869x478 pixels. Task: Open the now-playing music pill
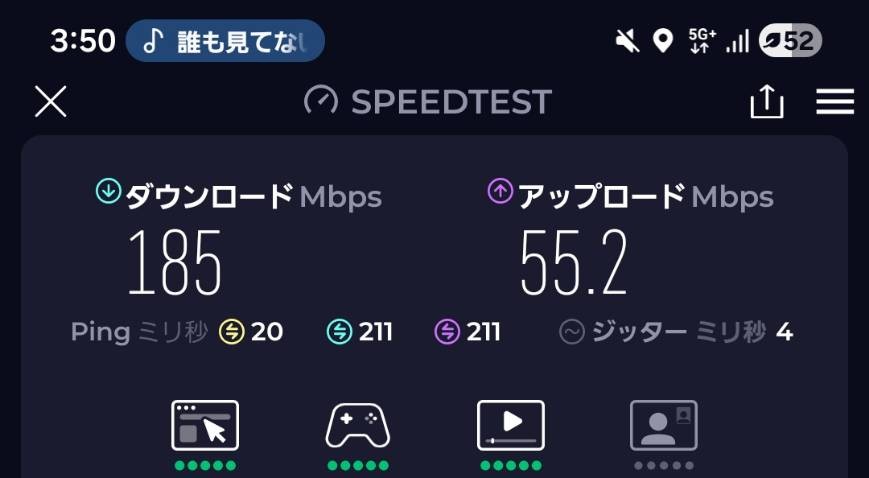pos(225,41)
